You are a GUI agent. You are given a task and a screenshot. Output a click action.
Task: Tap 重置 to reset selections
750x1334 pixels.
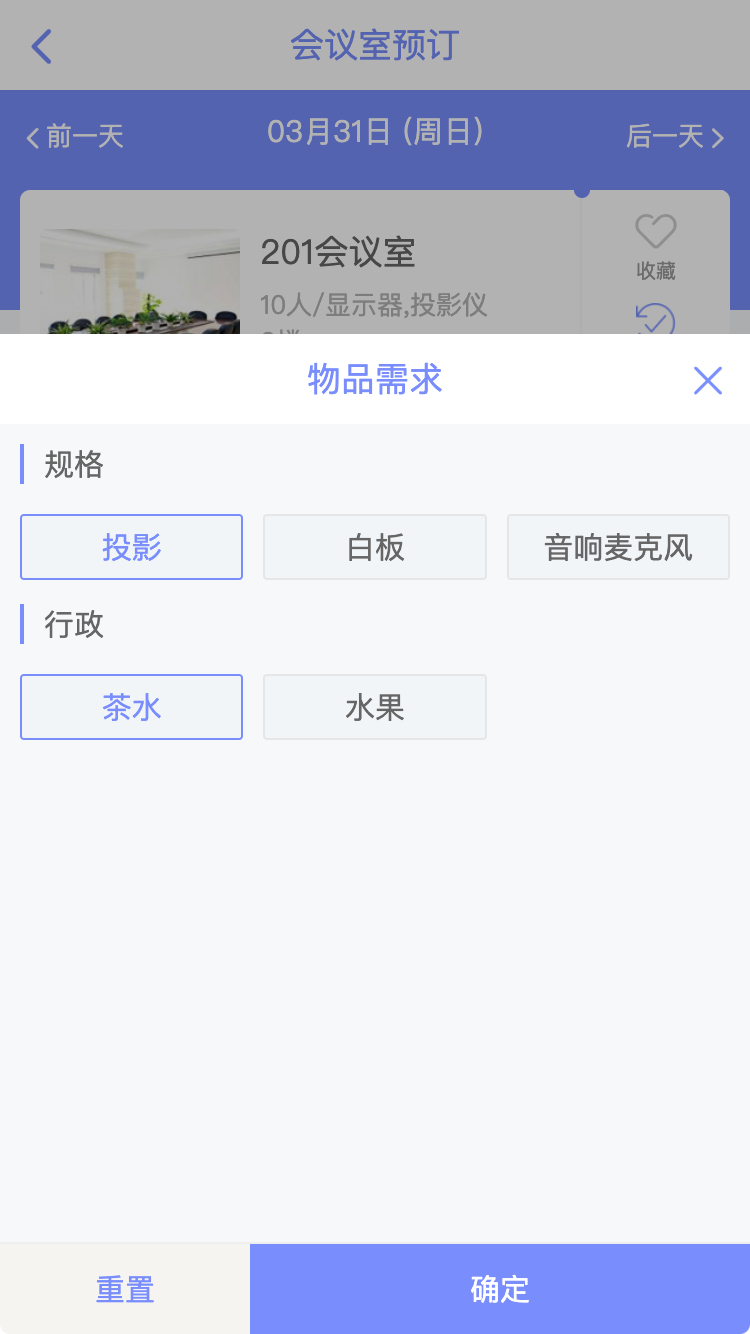pyautogui.click(x=125, y=1289)
